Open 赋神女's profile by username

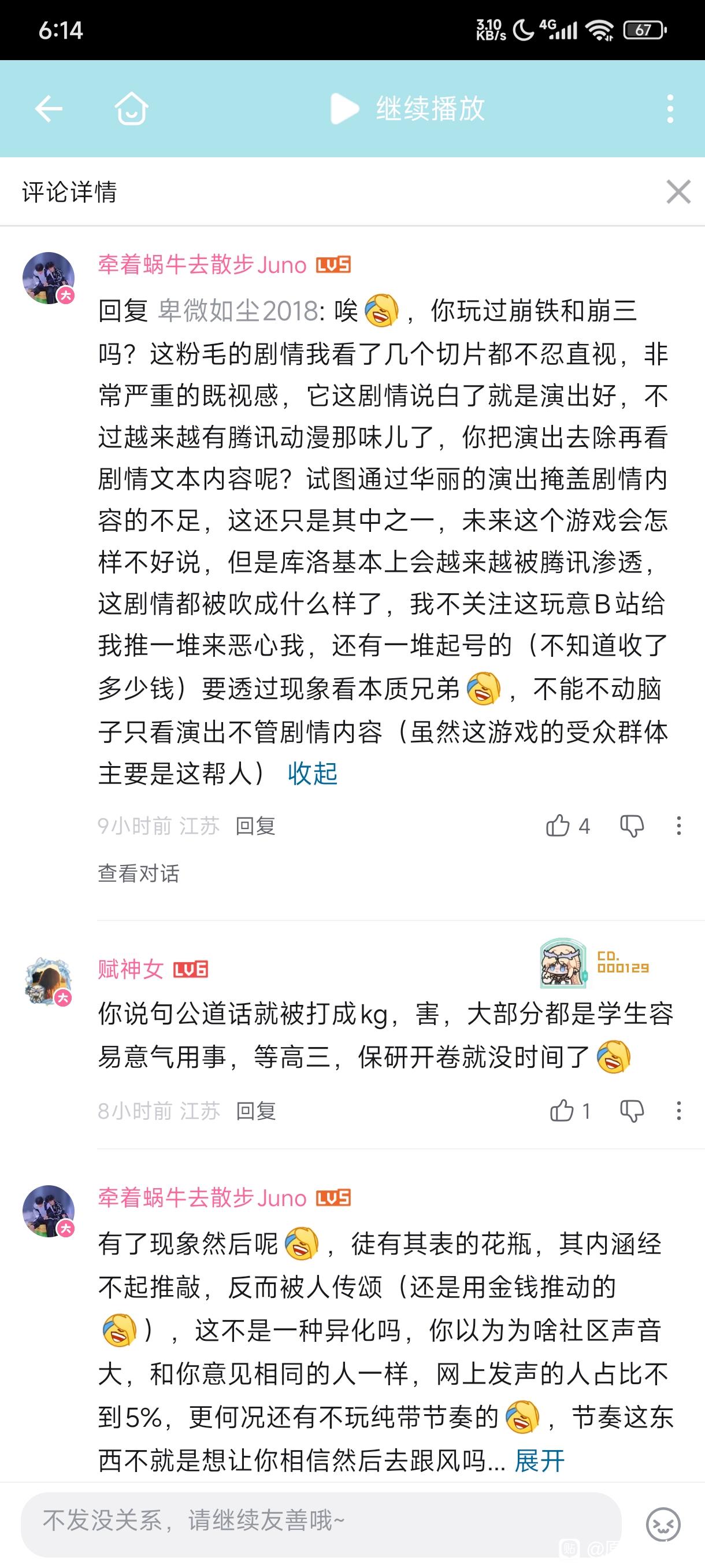[131, 968]
